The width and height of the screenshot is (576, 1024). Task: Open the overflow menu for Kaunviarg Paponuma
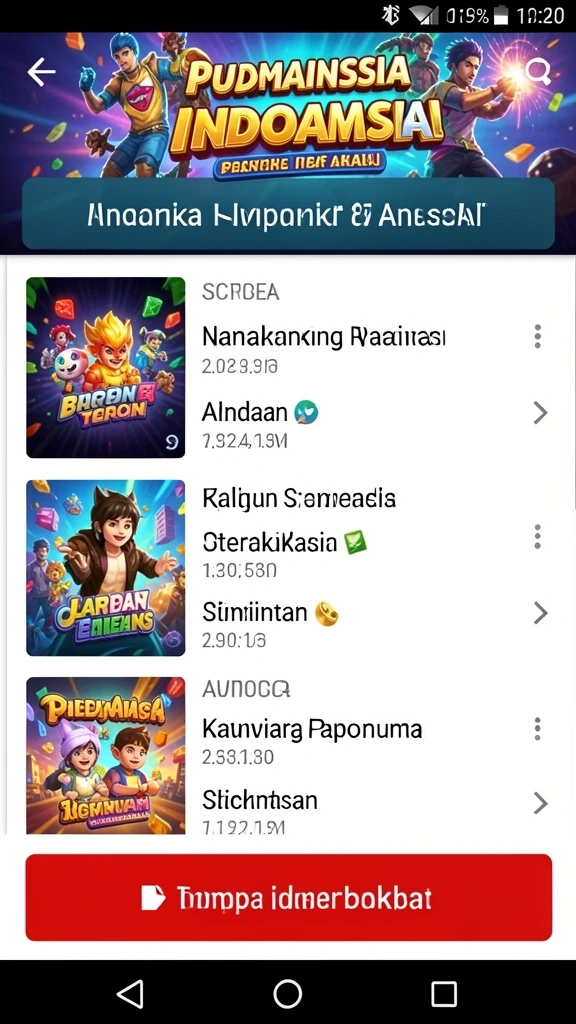point(537,728)
